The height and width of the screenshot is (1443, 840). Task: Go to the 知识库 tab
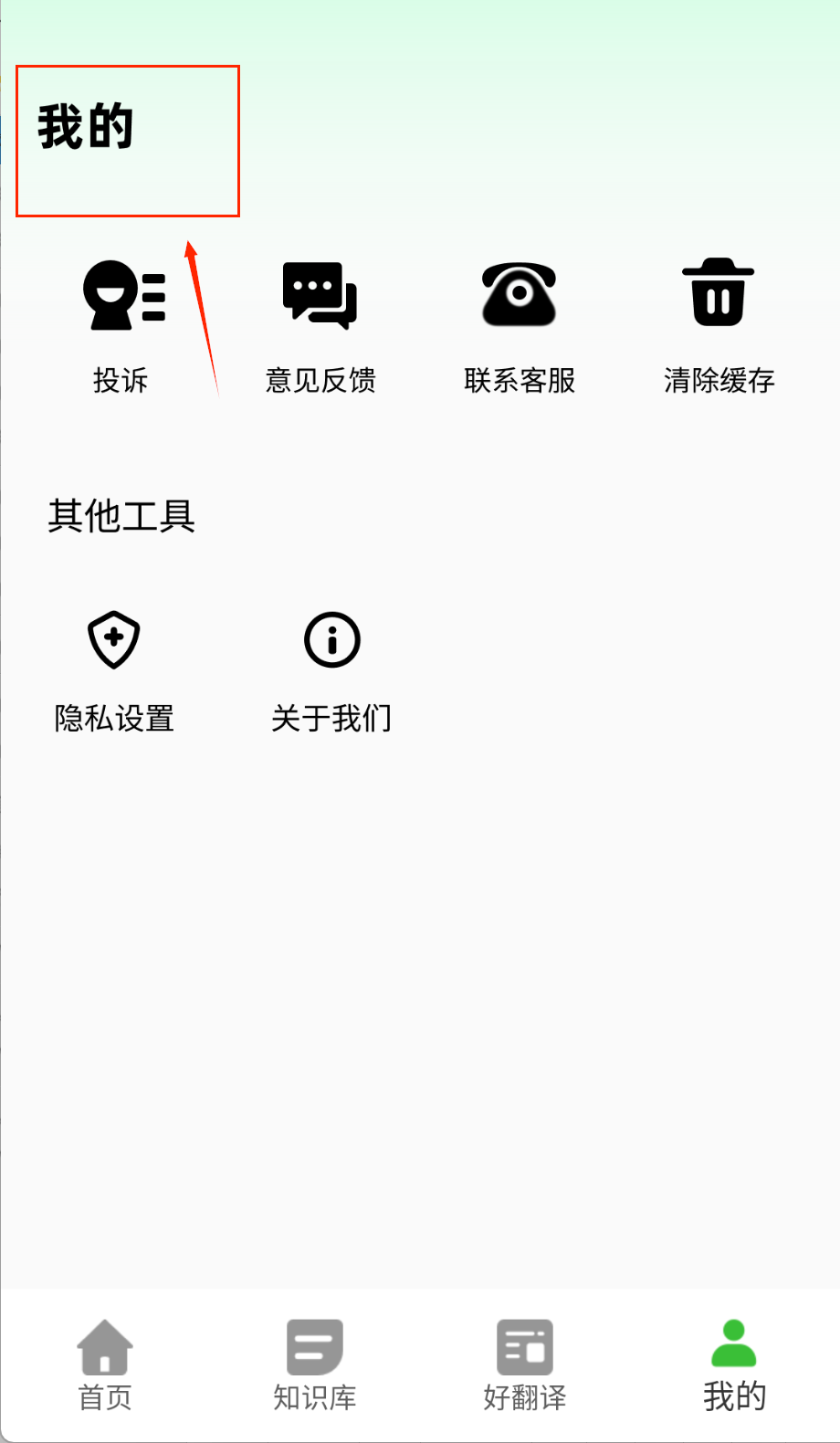[315, 1364]
